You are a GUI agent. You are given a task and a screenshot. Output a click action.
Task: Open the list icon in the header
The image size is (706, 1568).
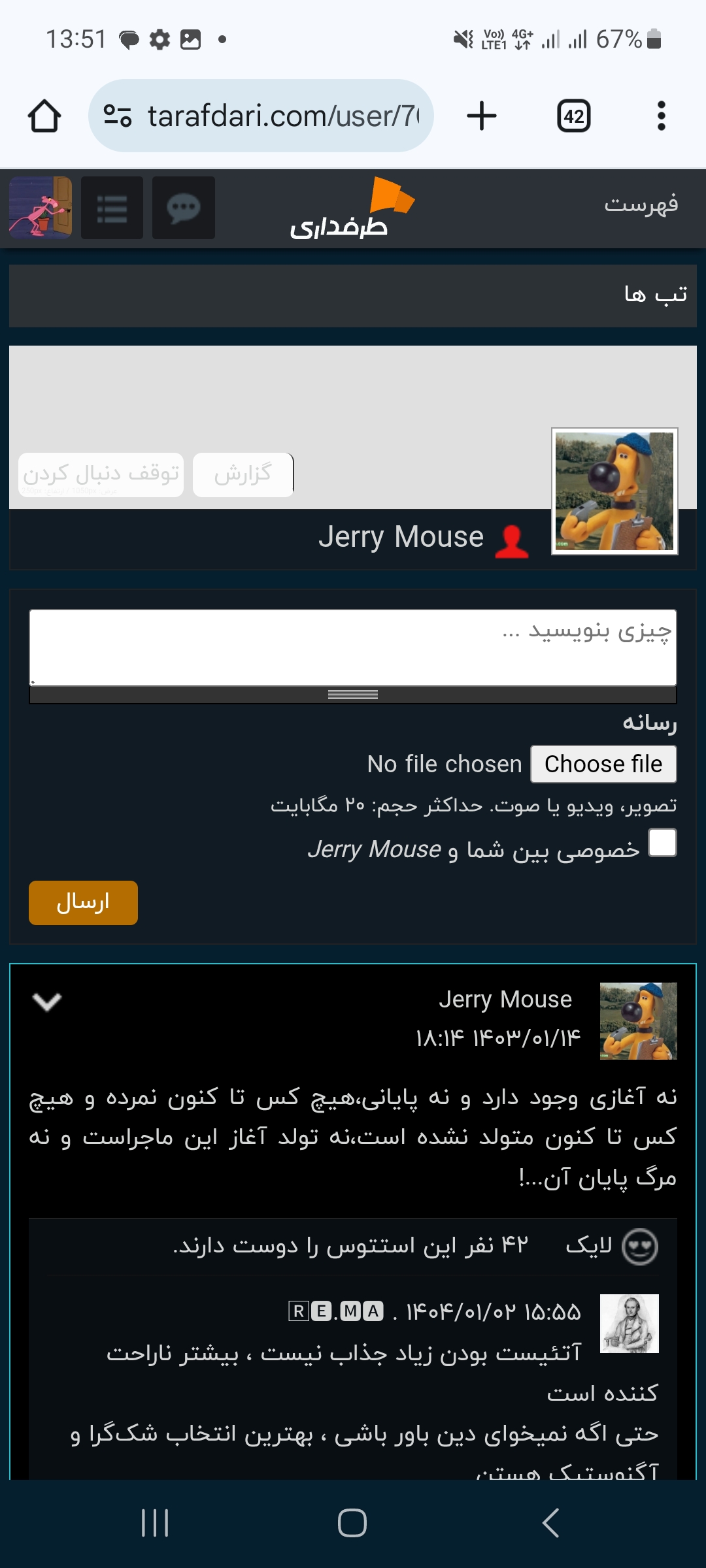112,208
